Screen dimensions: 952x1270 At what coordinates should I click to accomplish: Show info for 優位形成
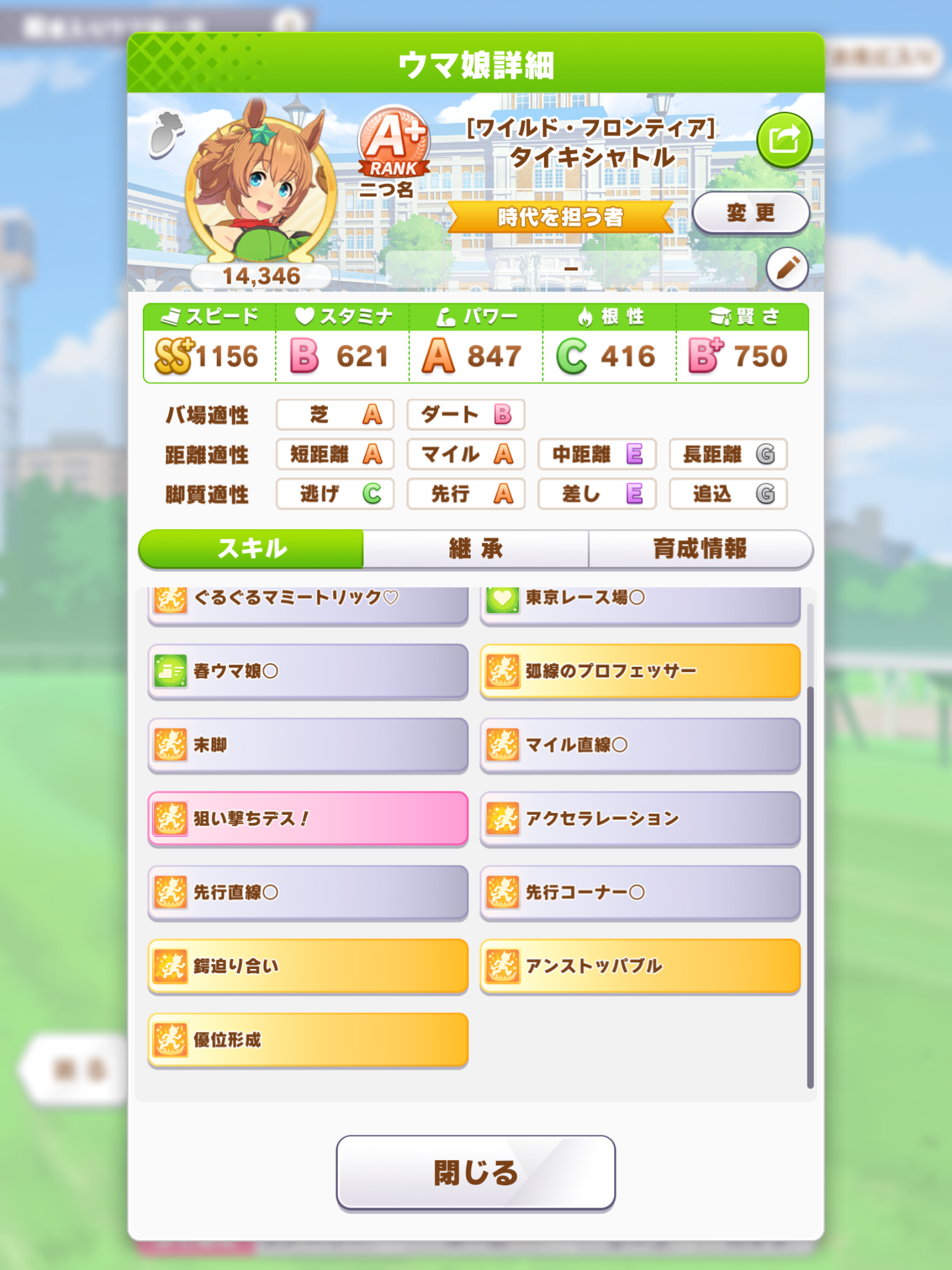point(307,1040)
